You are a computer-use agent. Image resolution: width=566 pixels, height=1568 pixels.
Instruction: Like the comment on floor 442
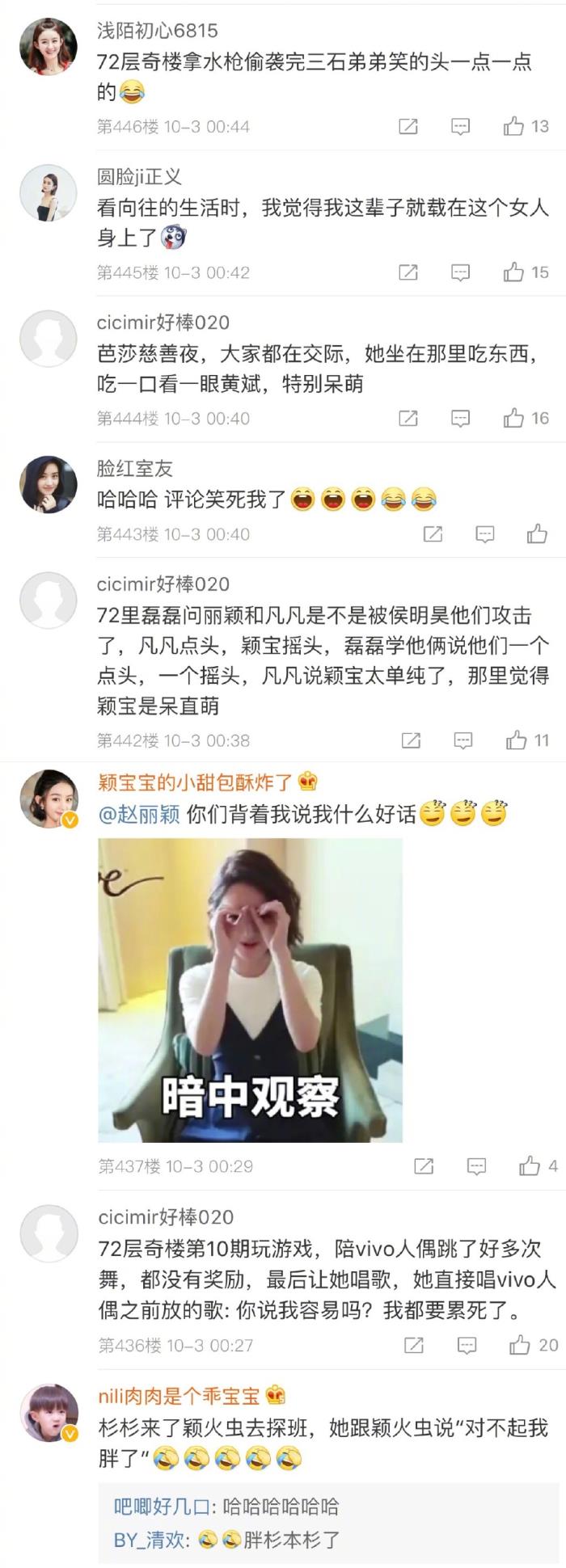point(517,740)
